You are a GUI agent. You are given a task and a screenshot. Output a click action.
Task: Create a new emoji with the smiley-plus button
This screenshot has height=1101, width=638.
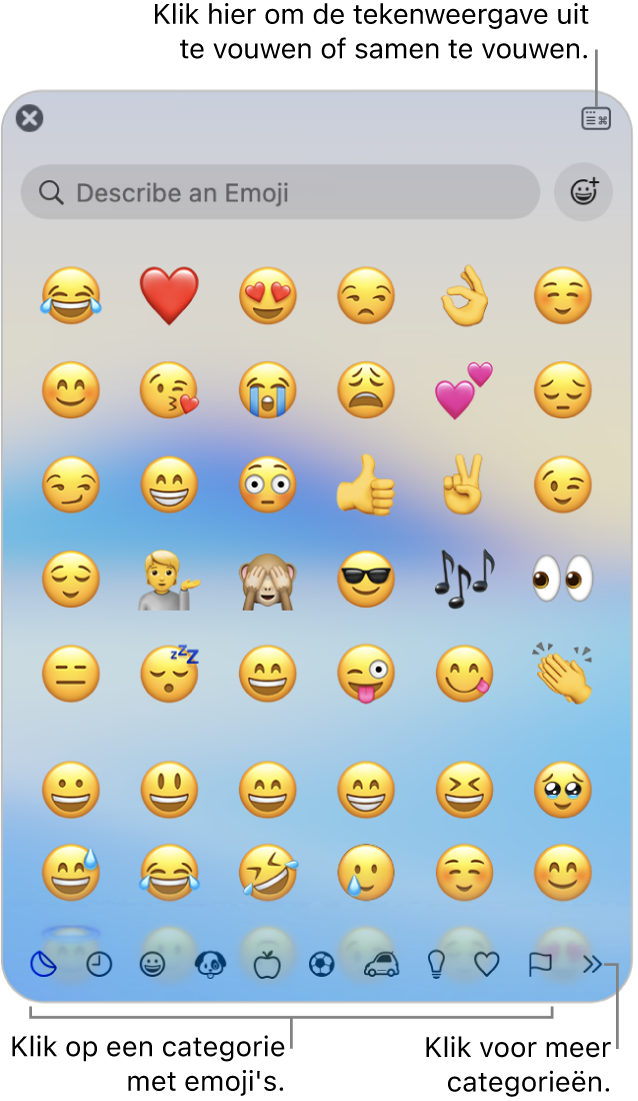tap(584, 192)
